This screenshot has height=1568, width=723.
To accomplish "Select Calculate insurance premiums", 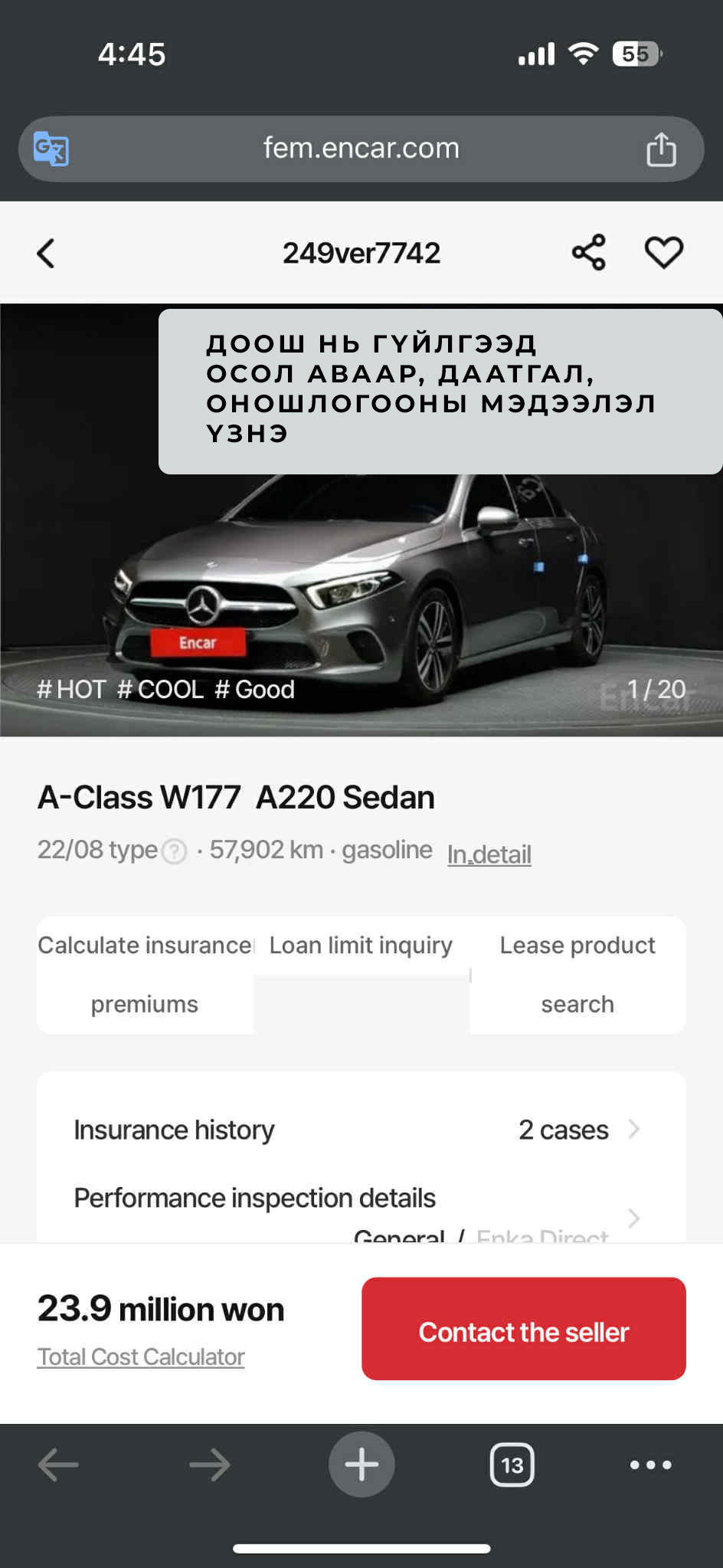I will [145, 975].
